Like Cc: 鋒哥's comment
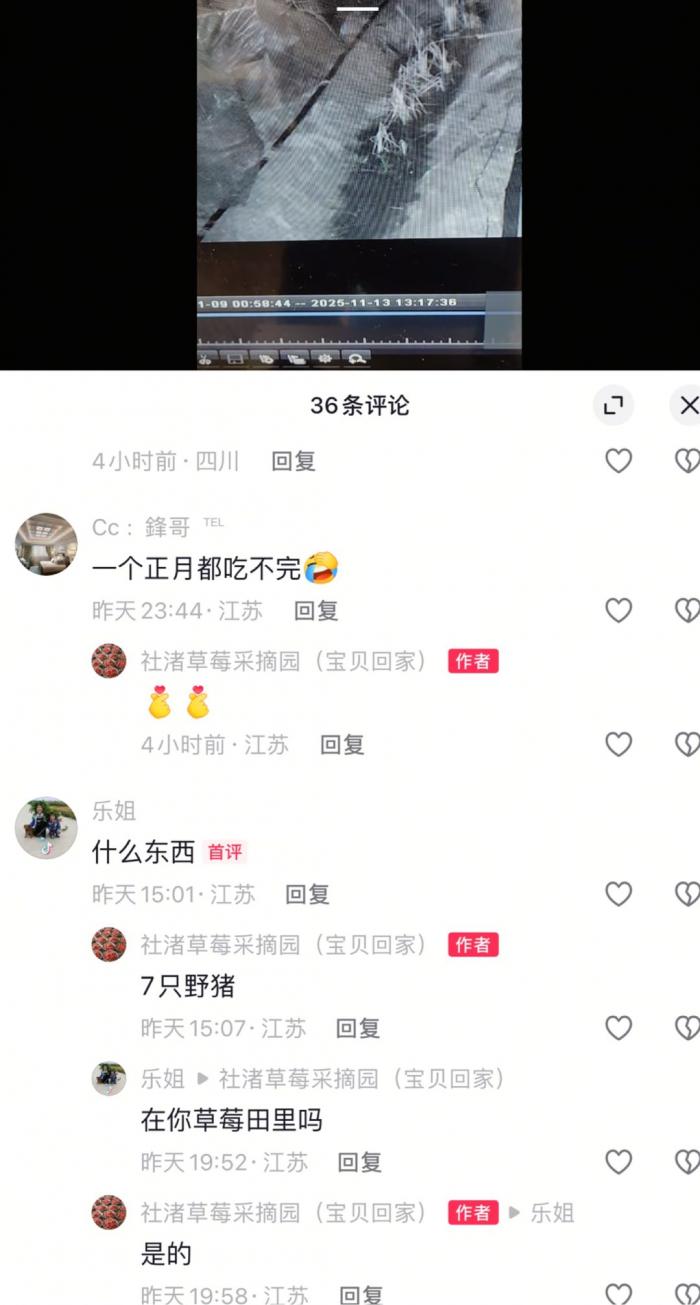 tap(619, 610)
